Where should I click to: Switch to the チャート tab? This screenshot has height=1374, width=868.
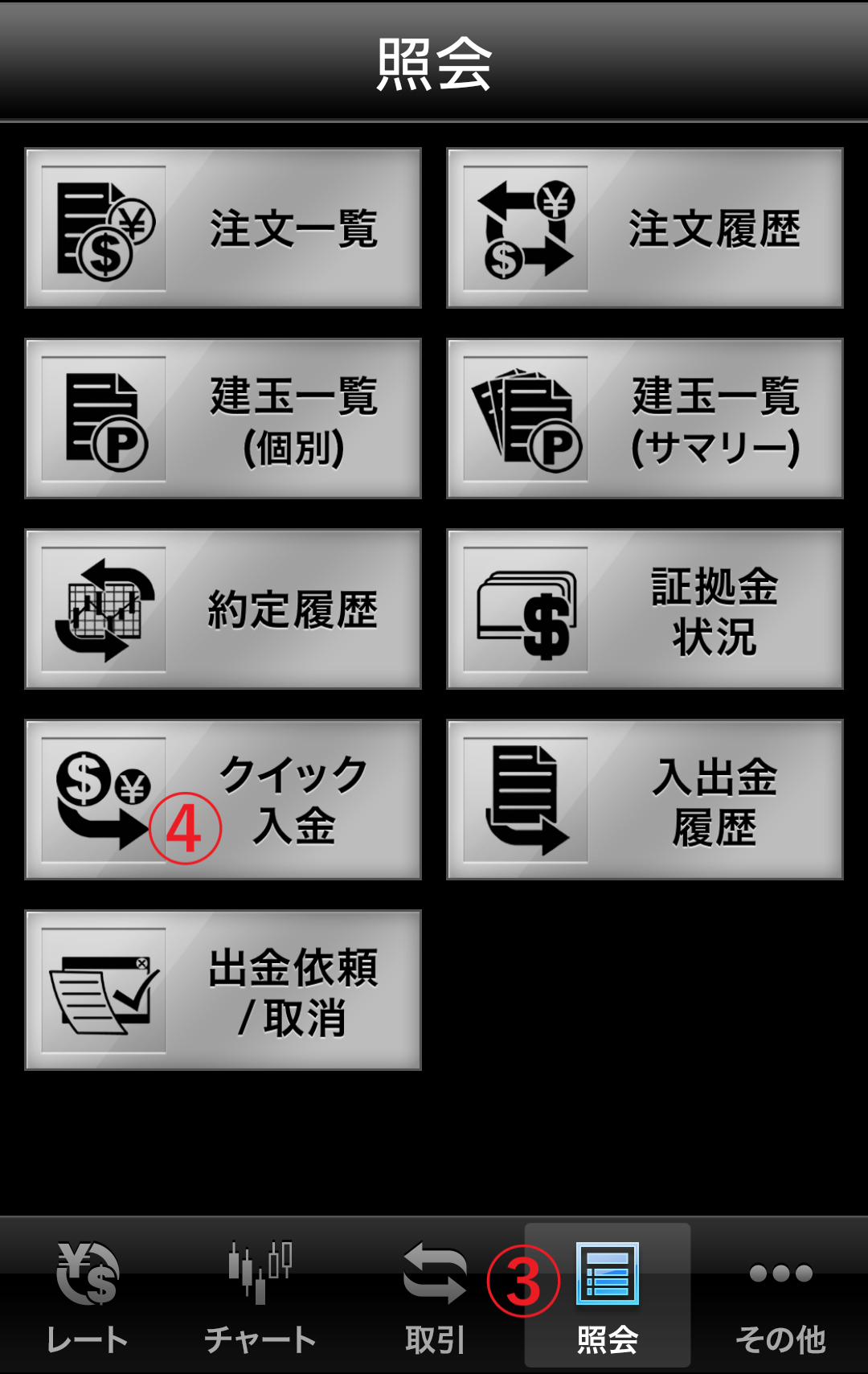260,1296
